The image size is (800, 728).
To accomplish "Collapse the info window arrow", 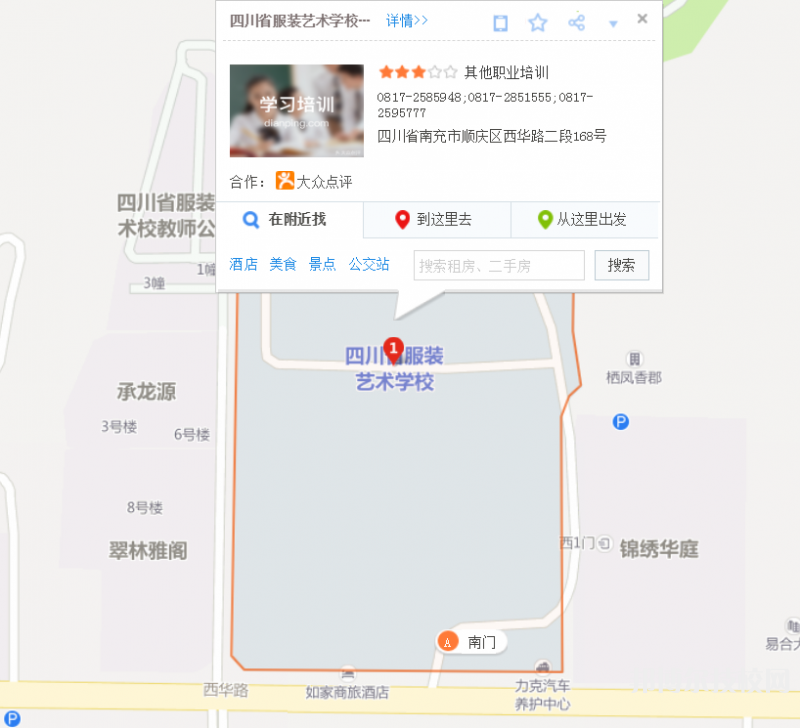I will pyautogui.click(x=613, y=24).
